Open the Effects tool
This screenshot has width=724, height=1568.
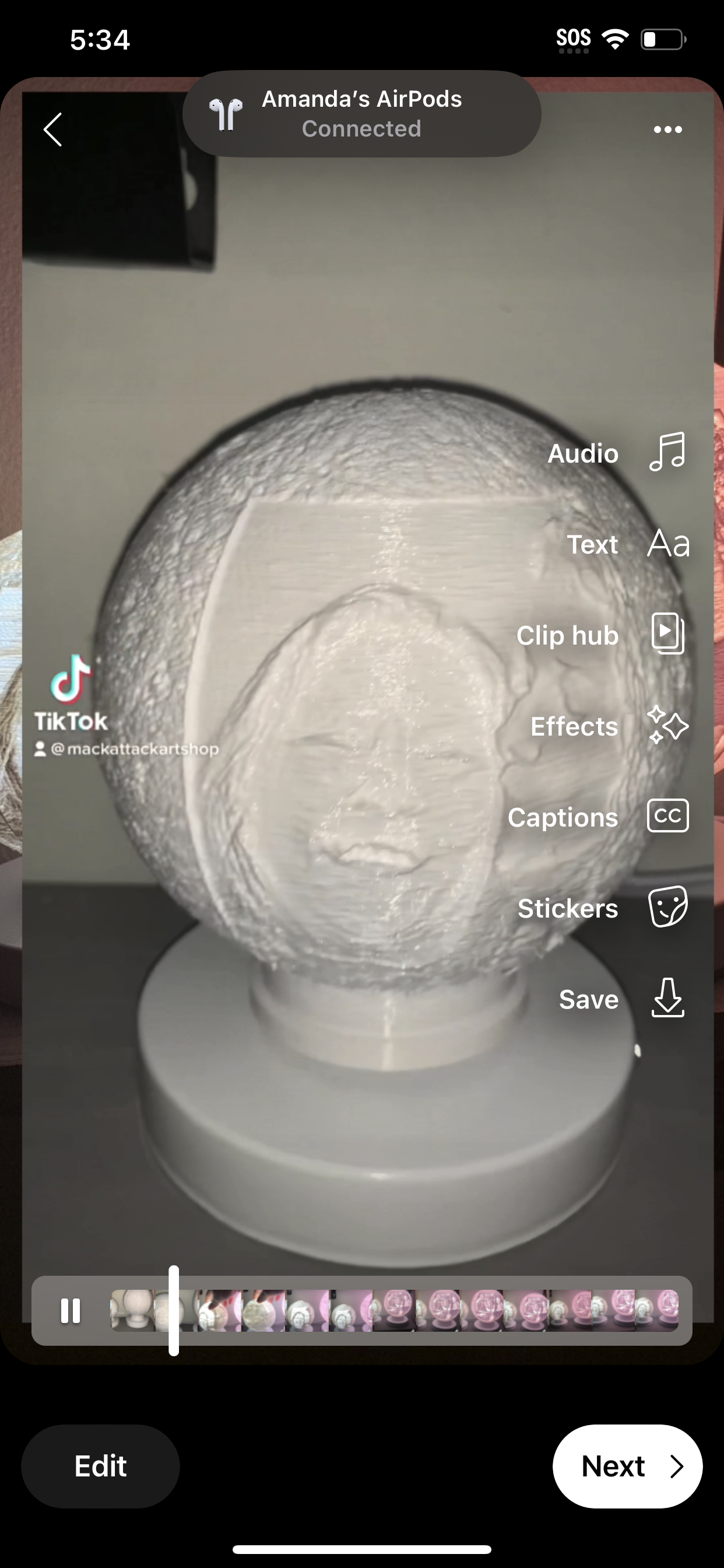point(667,726)
